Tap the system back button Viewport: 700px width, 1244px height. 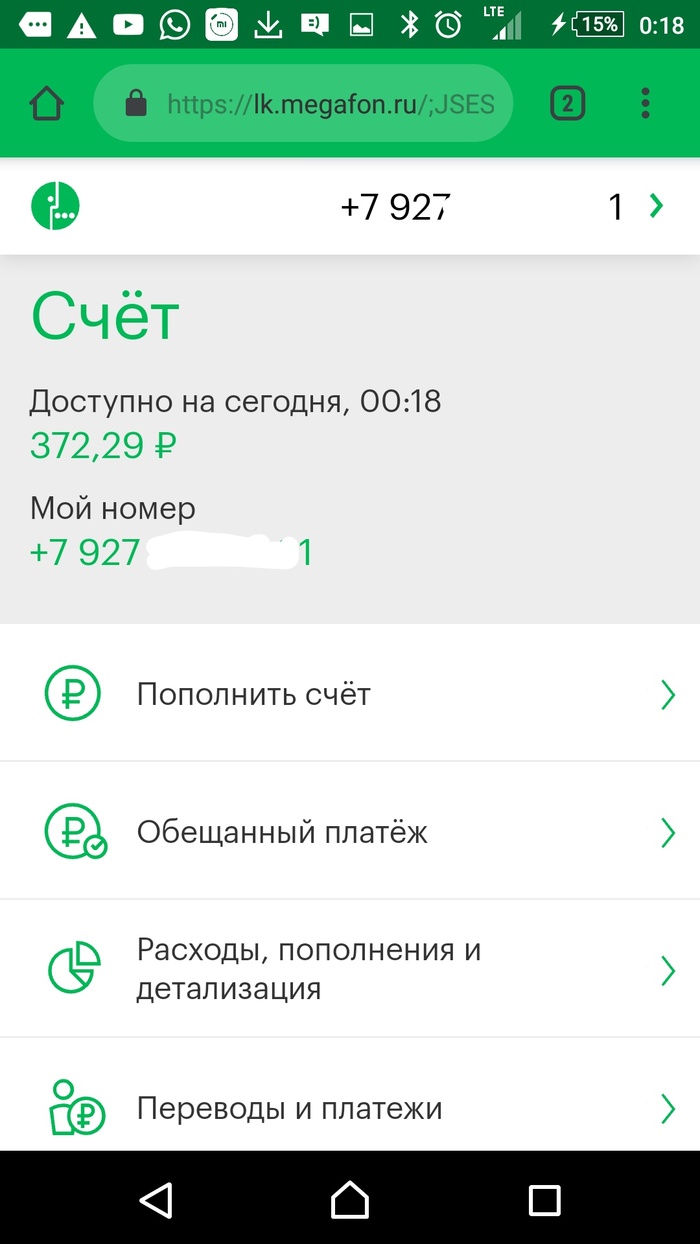pos(156,1199)
